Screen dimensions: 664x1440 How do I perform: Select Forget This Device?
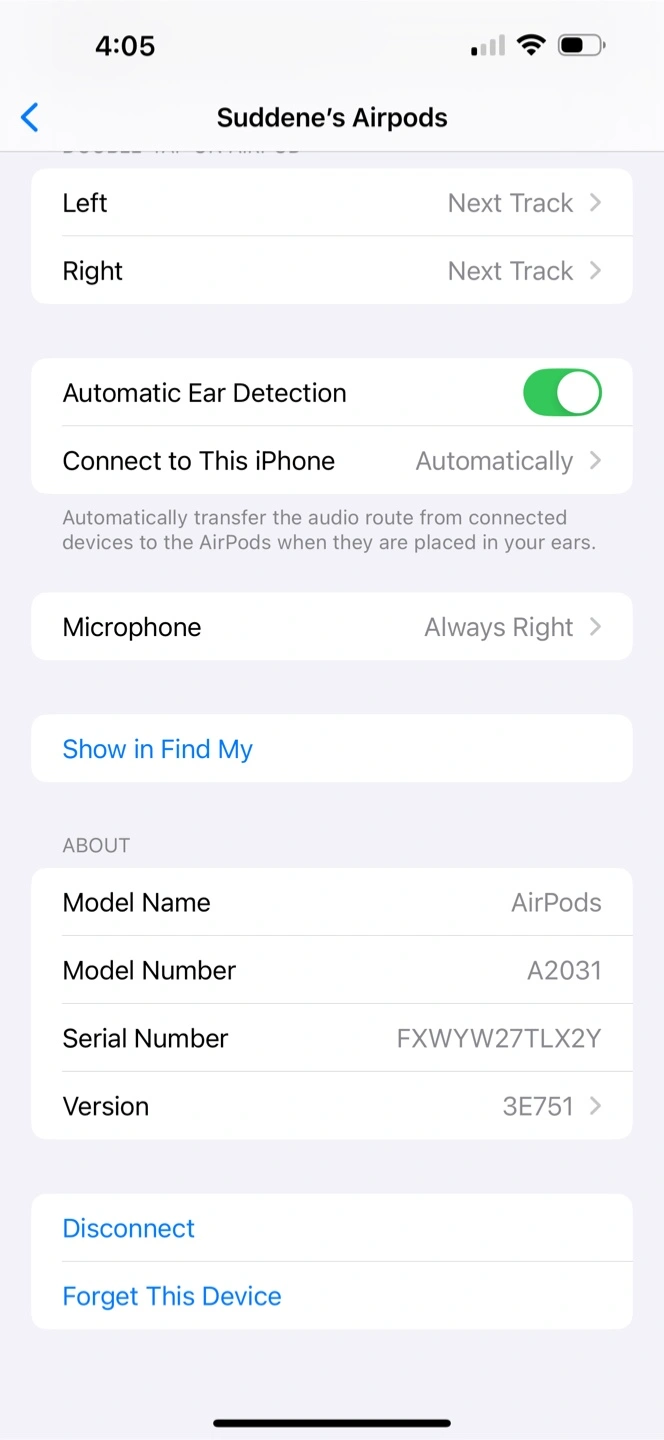[332, 1296]
